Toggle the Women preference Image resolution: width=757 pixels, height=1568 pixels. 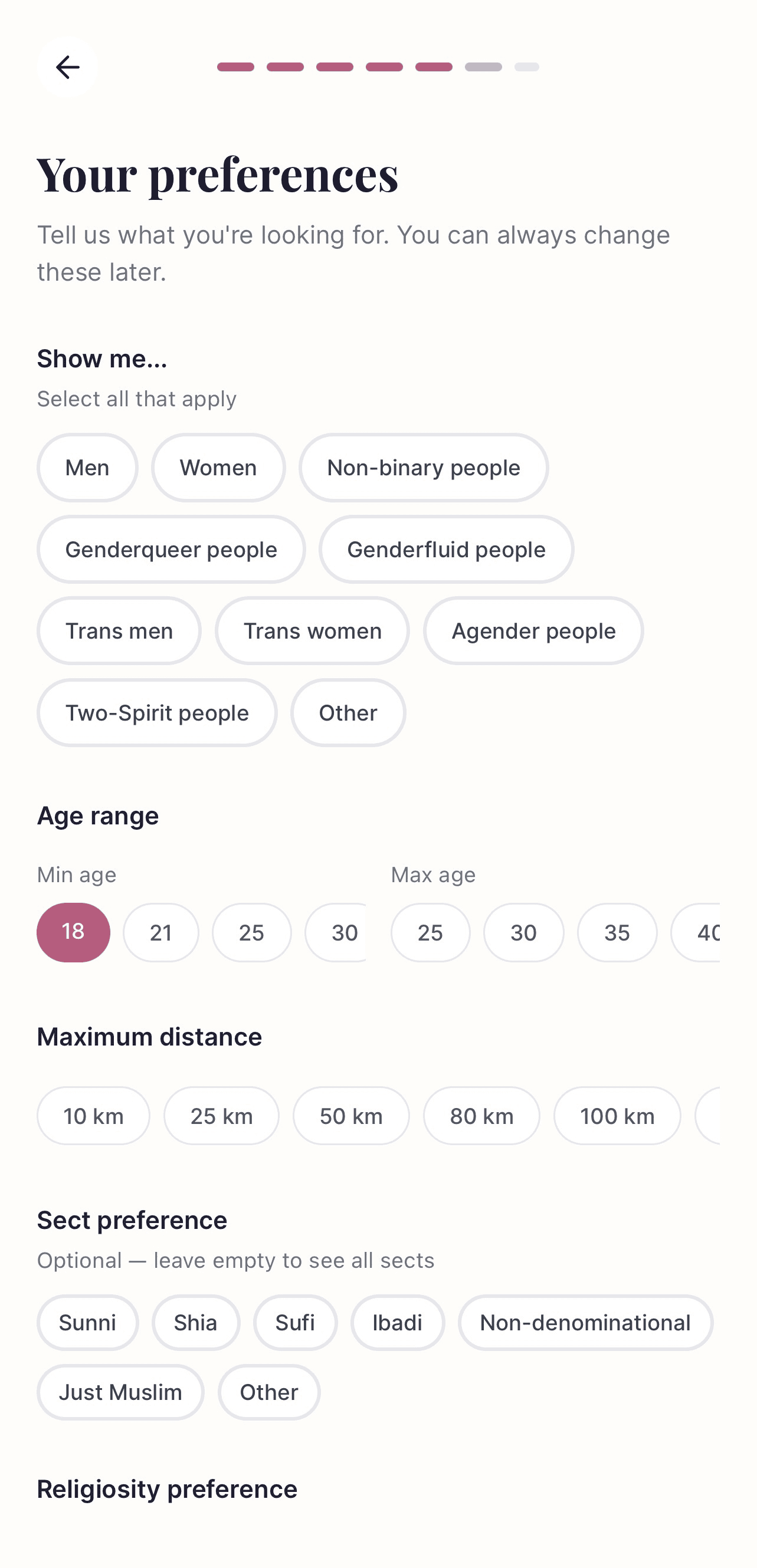pos(218,468)
